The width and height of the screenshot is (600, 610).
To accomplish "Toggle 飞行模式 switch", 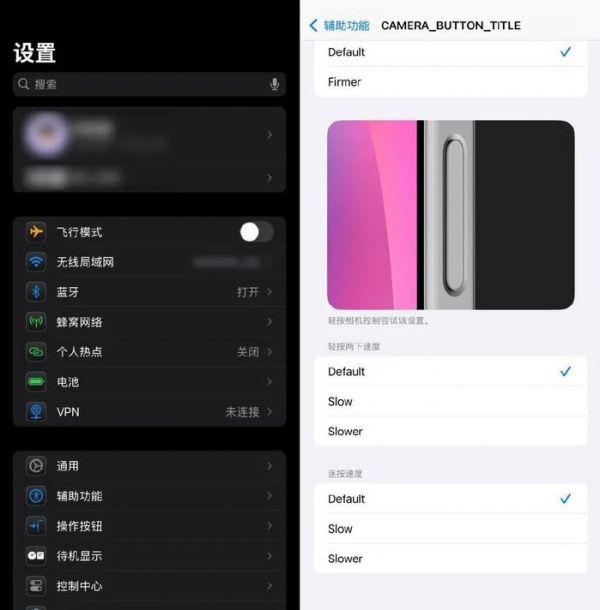I will [x=255, y=232].
